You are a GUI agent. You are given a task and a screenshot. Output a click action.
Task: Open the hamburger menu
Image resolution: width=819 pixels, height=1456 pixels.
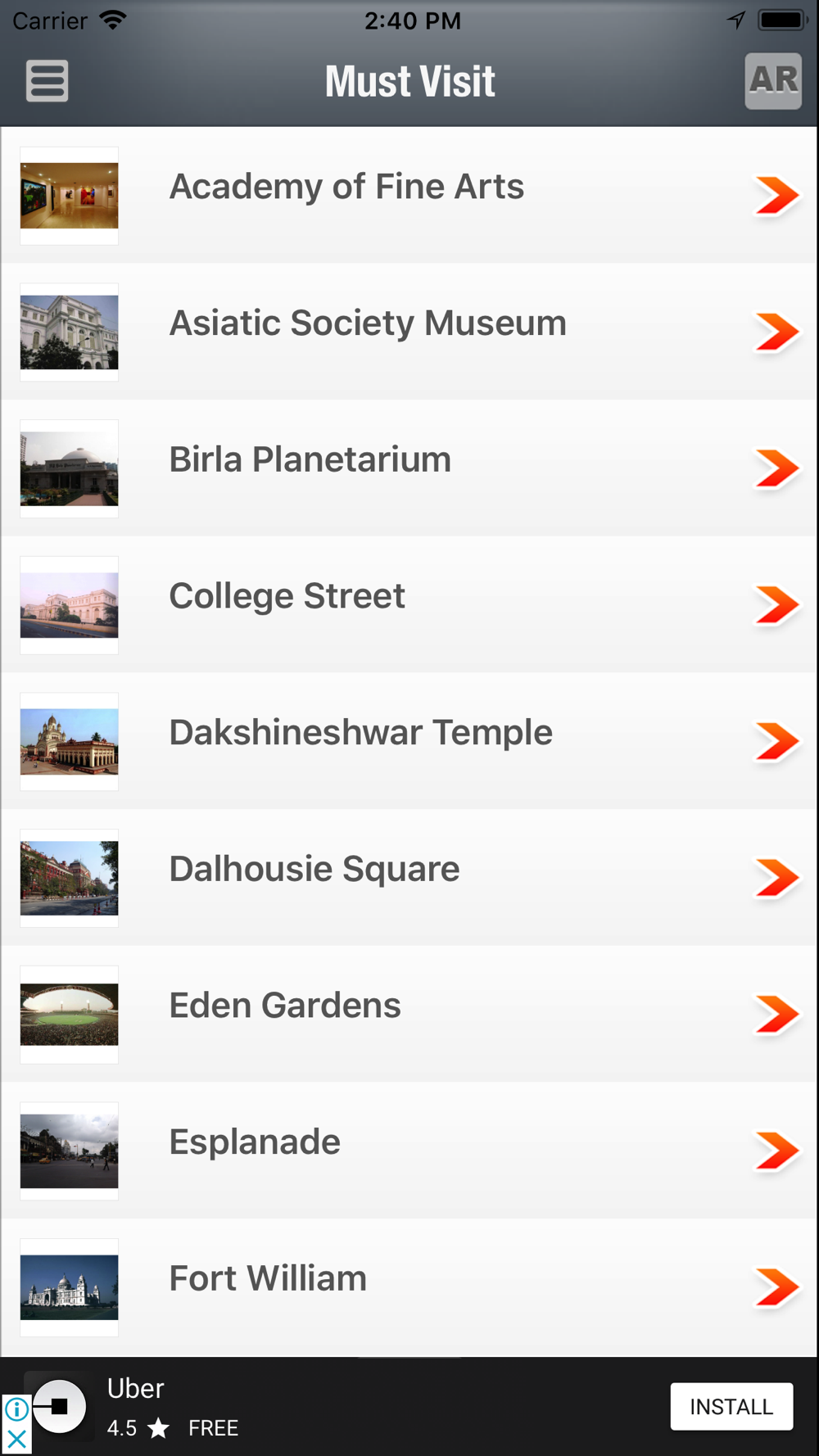coord(47,81)
